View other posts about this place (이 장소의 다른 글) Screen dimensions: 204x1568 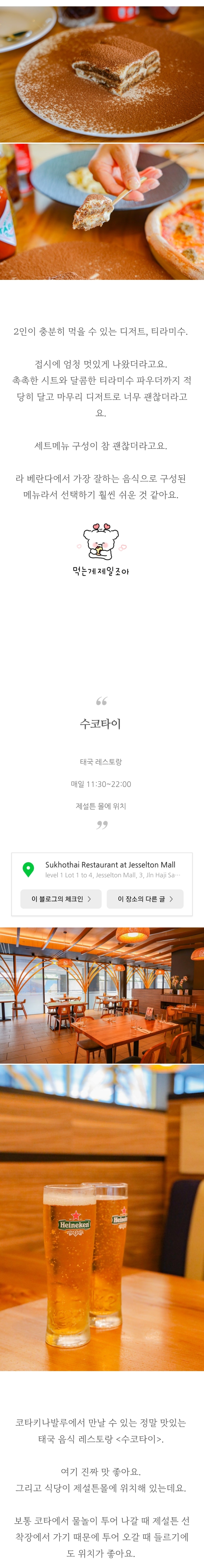tap(145, 898)
